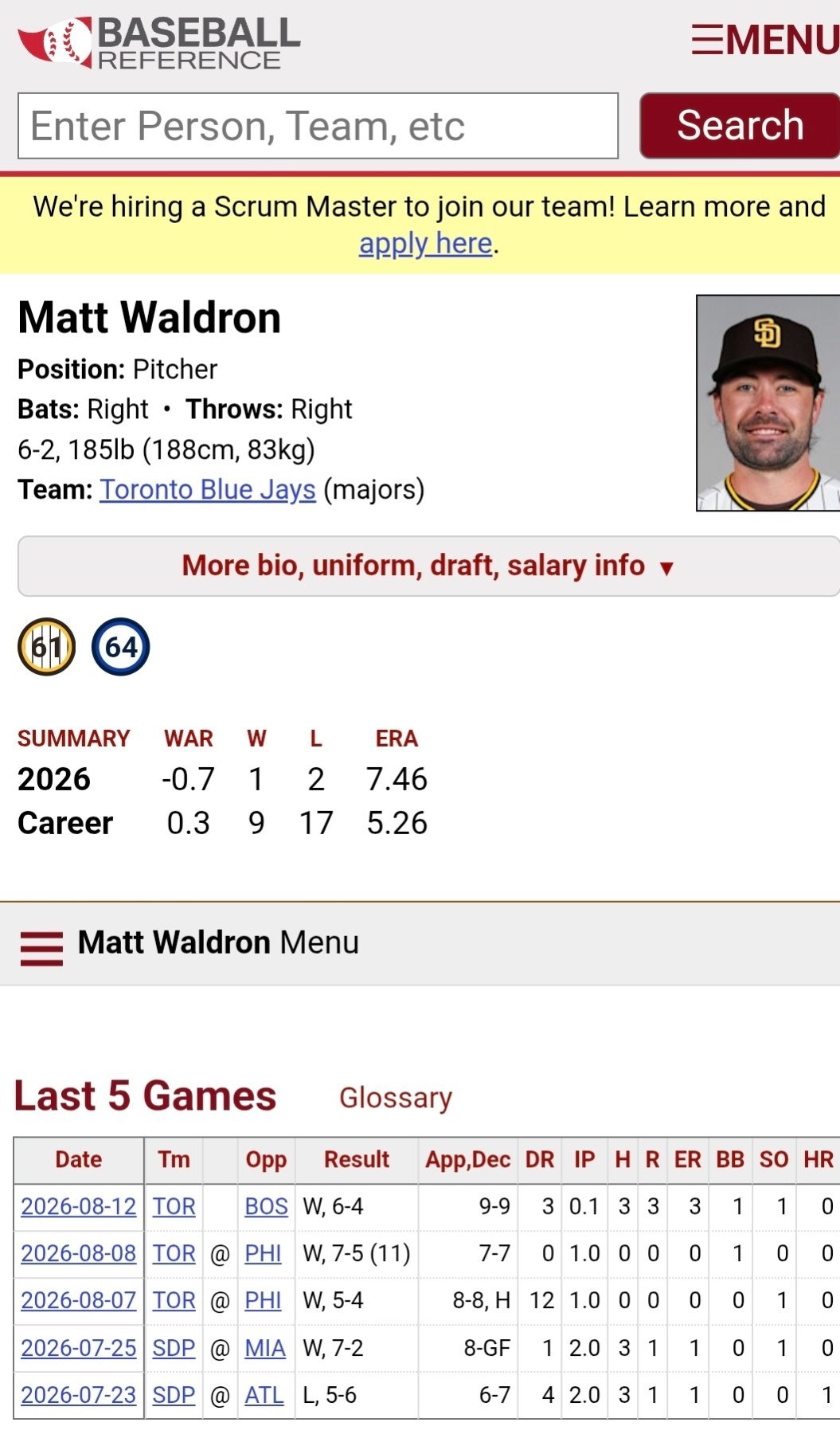Open the main MENU

pyautogui.click(x=765, y=40)
